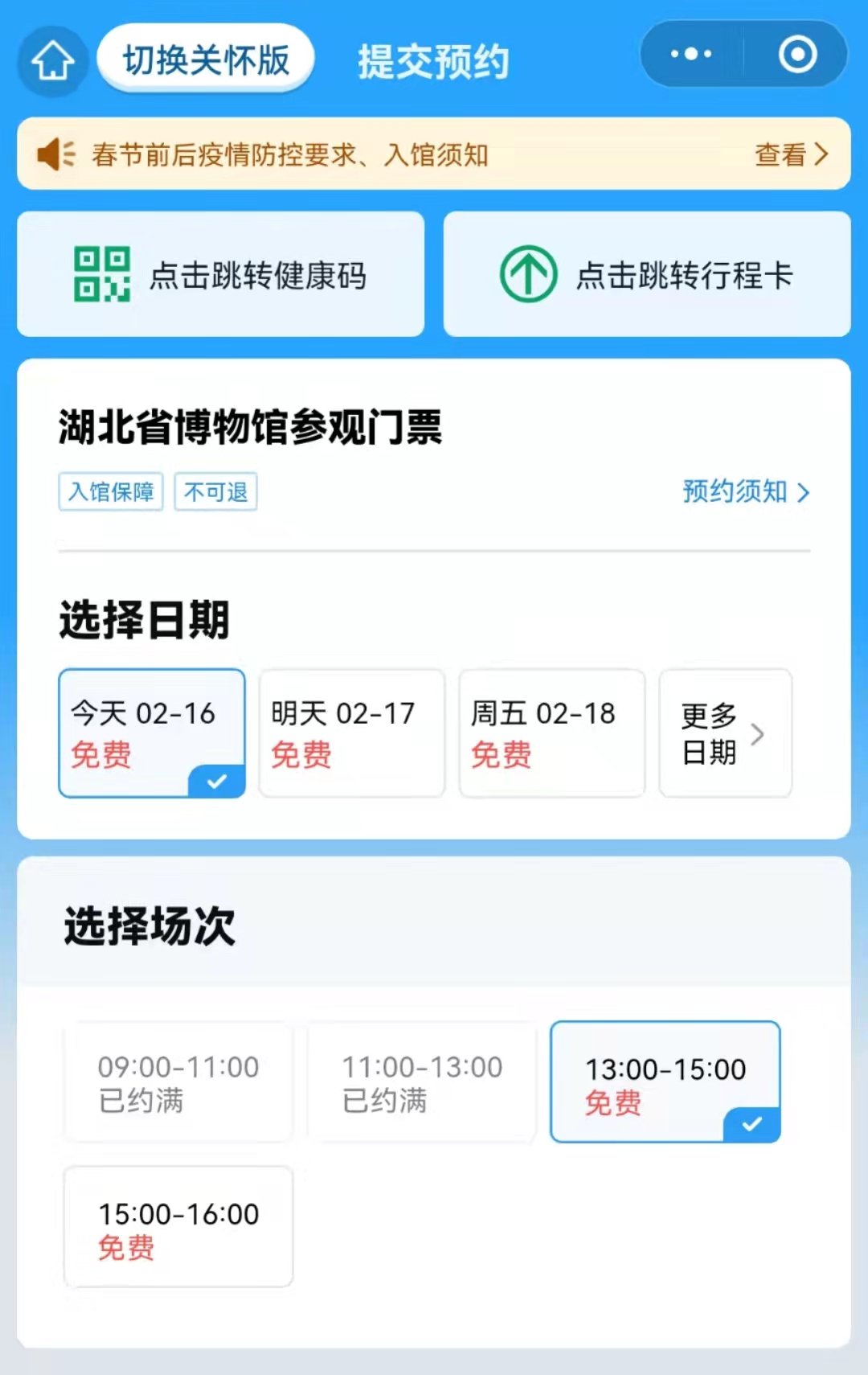Screen dimensions: 868x1375
Task: Go to the mini program home page
Action: [53, 61]
